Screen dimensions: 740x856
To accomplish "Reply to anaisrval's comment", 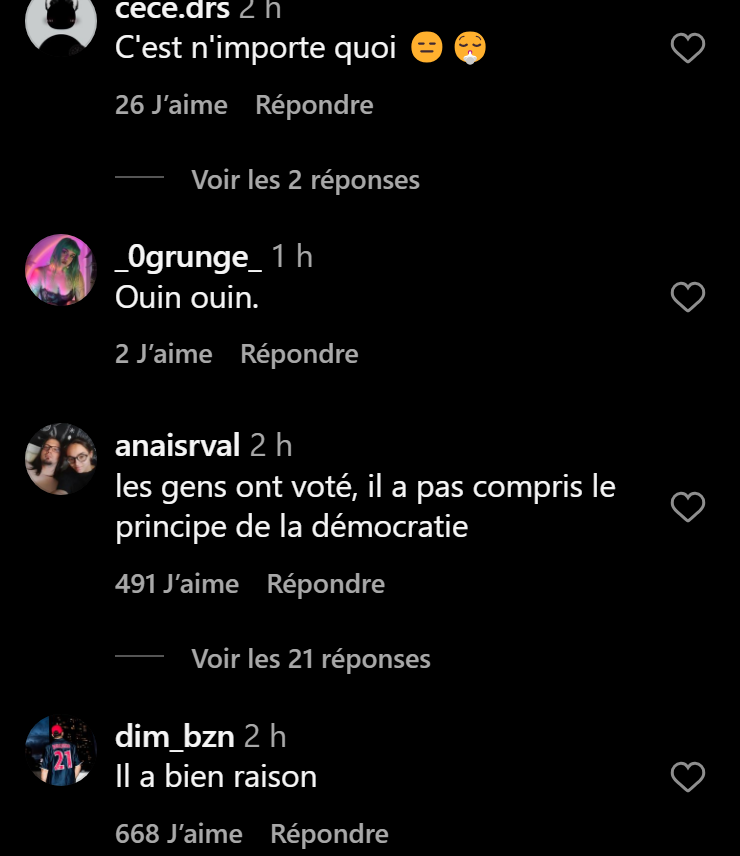I will pos(325,584).
